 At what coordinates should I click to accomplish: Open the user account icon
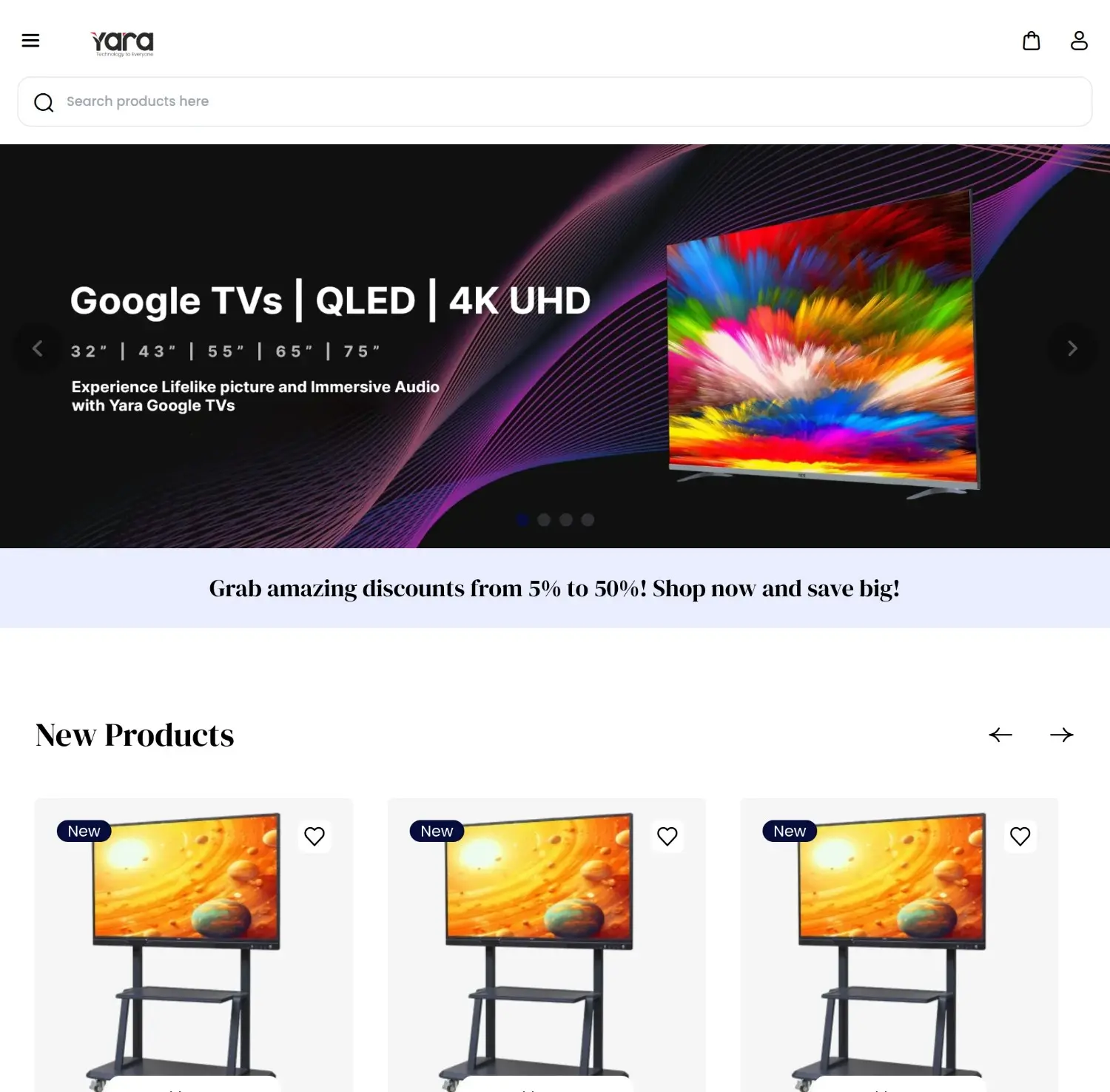(1079, 41)
